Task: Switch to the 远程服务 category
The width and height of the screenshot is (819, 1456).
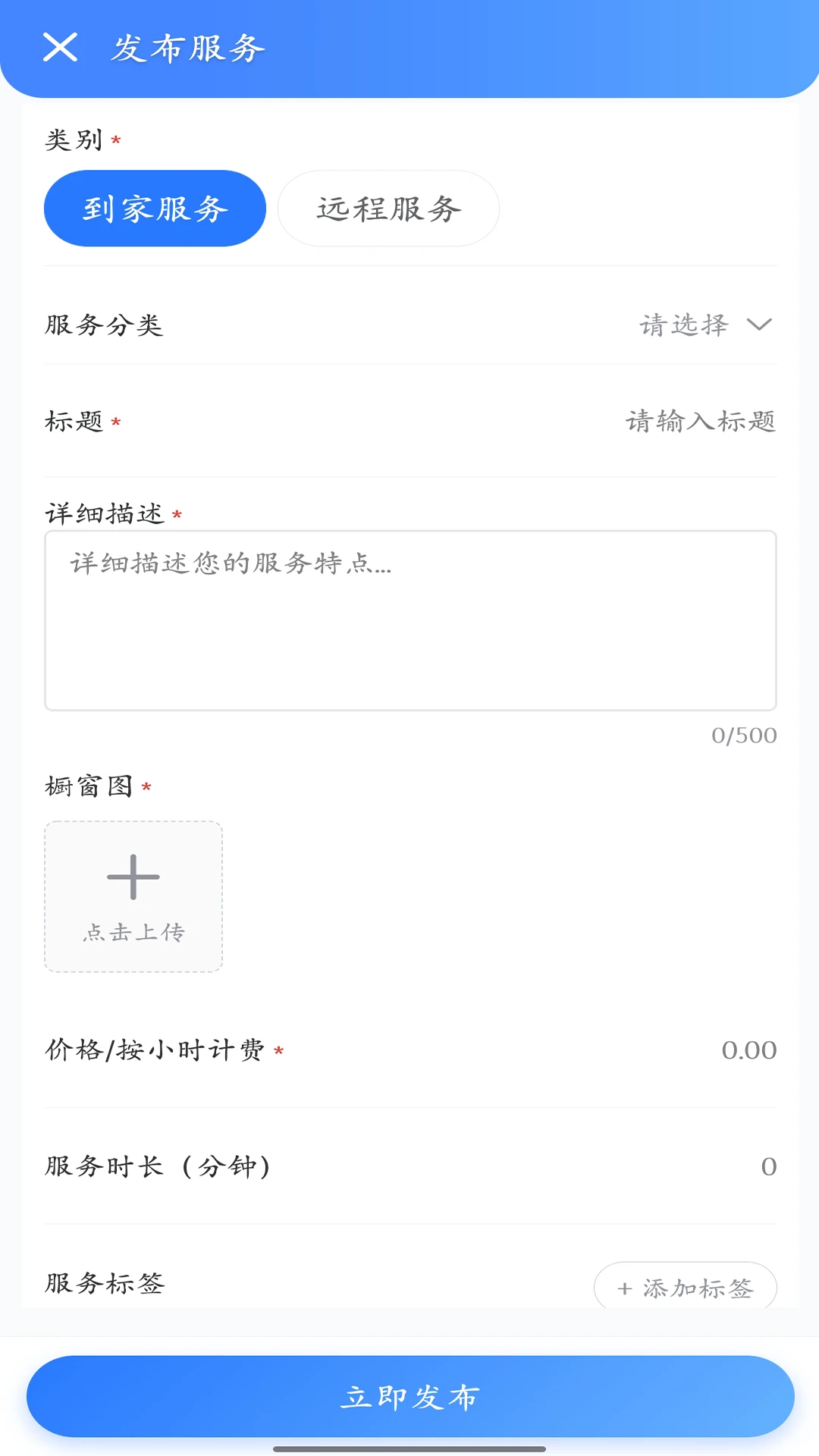Action: coord(388,209)
